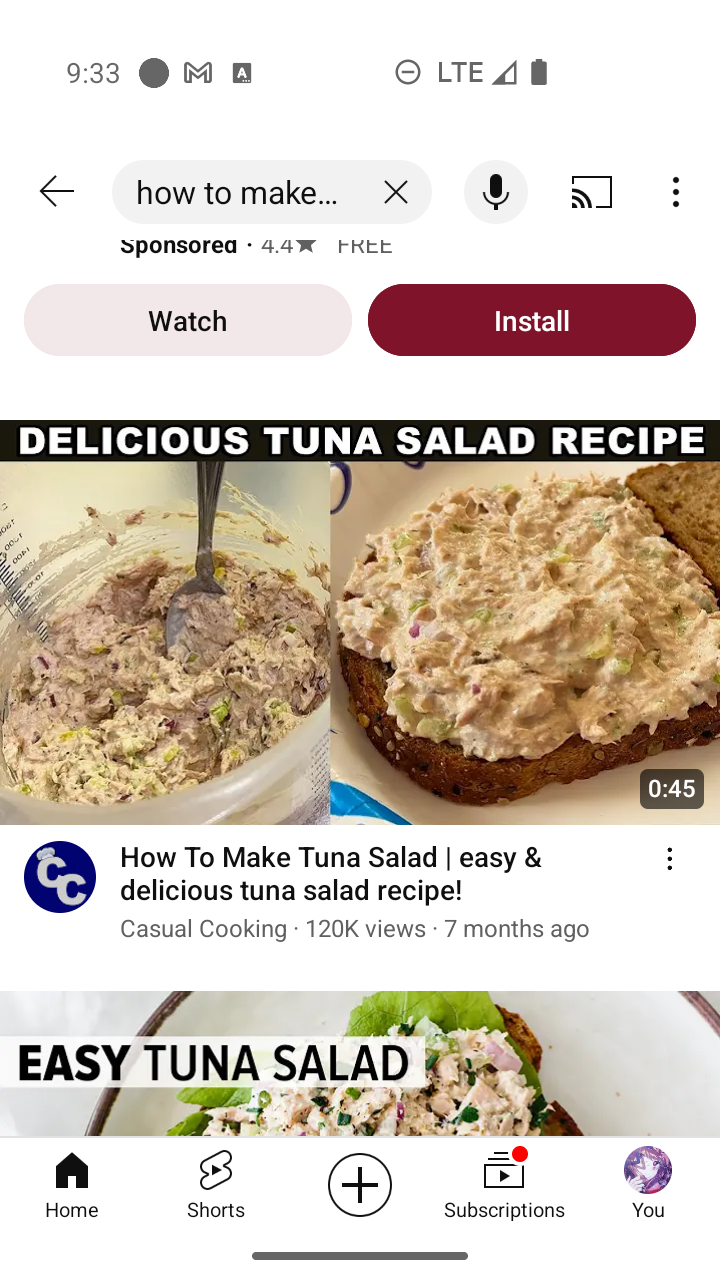Start voice search with the microphone
720x1280 pixels.
[496, 192]
